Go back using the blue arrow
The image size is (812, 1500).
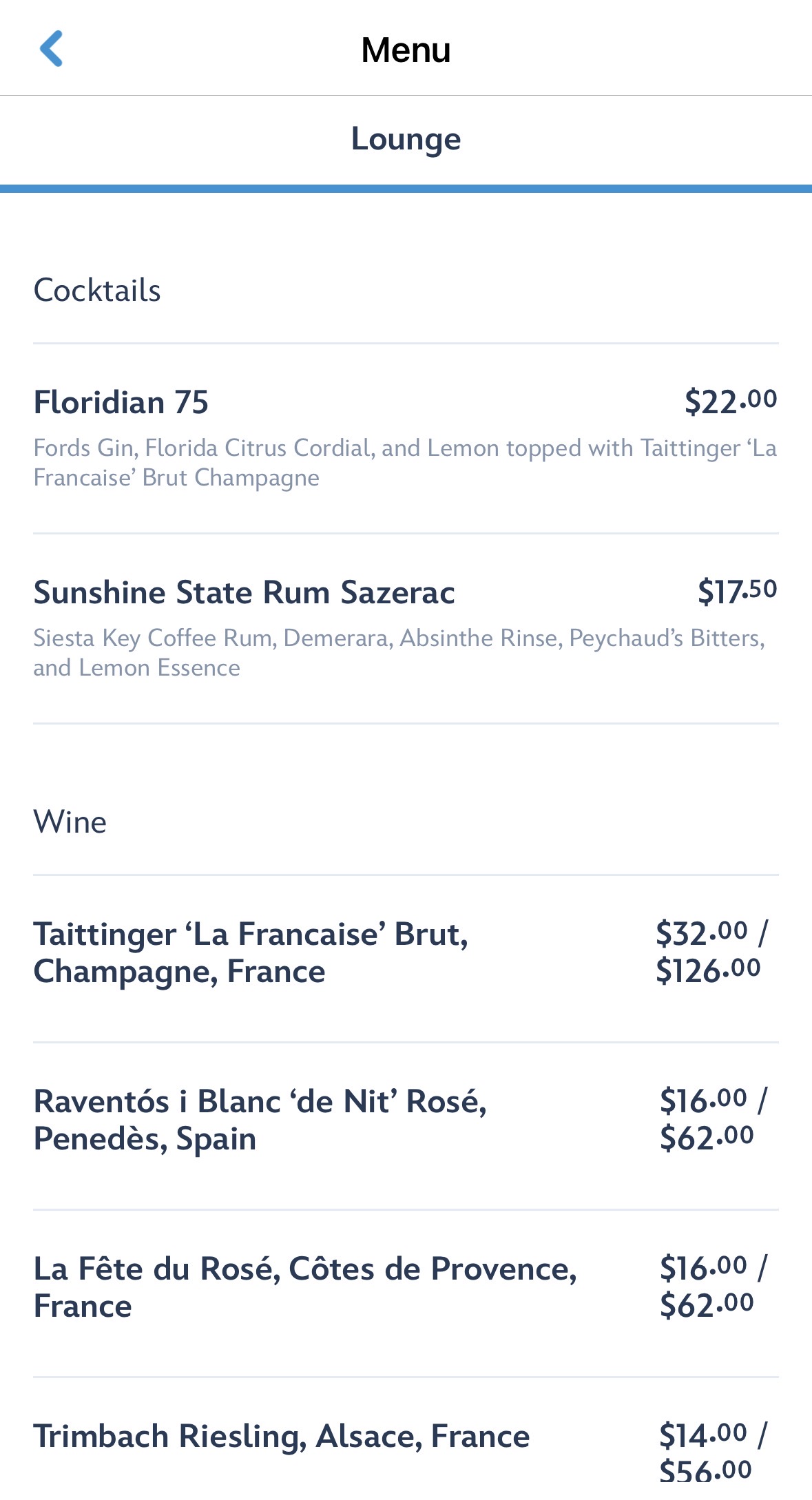pyautogui.click(x=52, y=49)
